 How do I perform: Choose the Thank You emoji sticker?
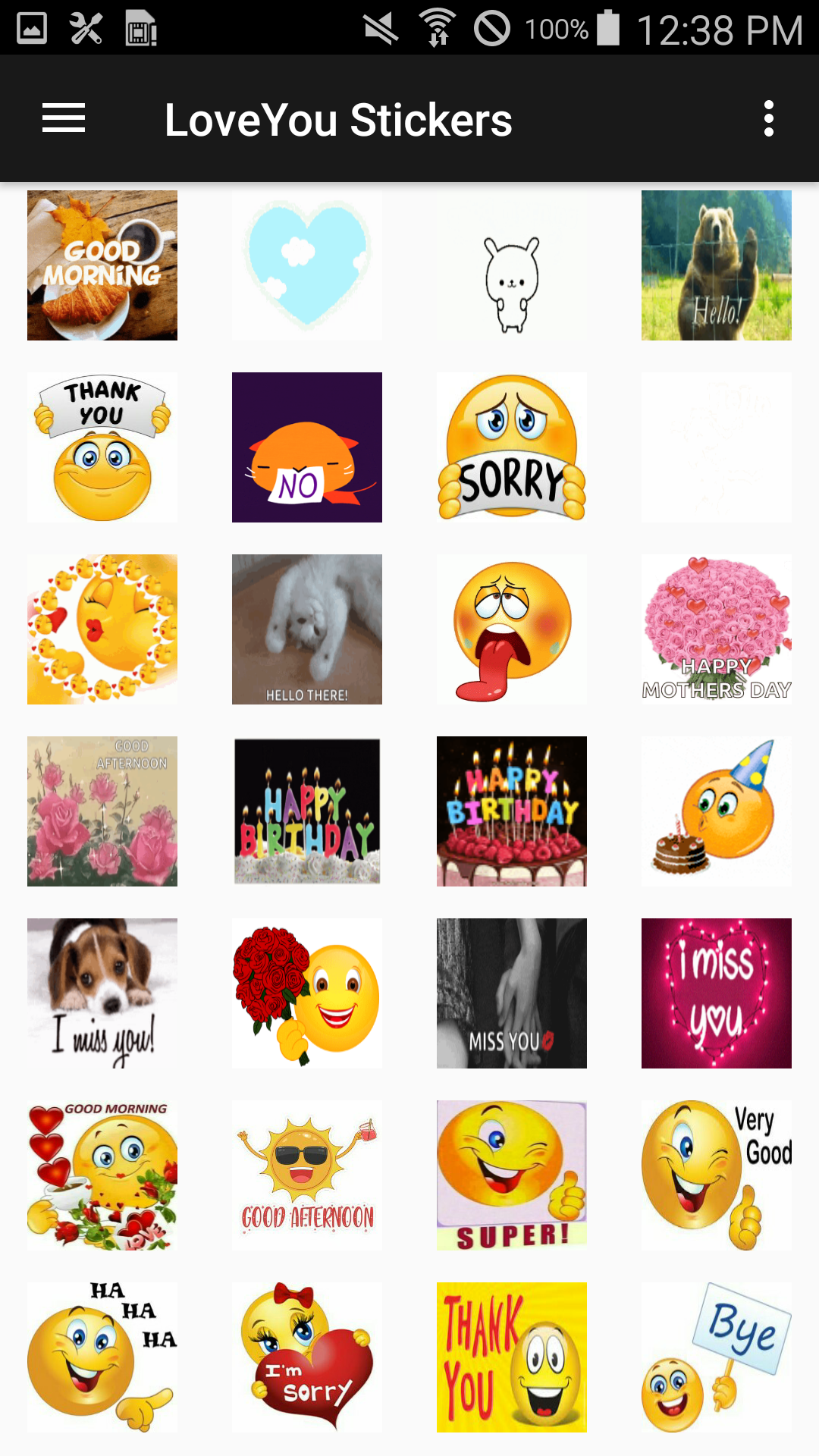pyautogui.click(x=102, y=447)
